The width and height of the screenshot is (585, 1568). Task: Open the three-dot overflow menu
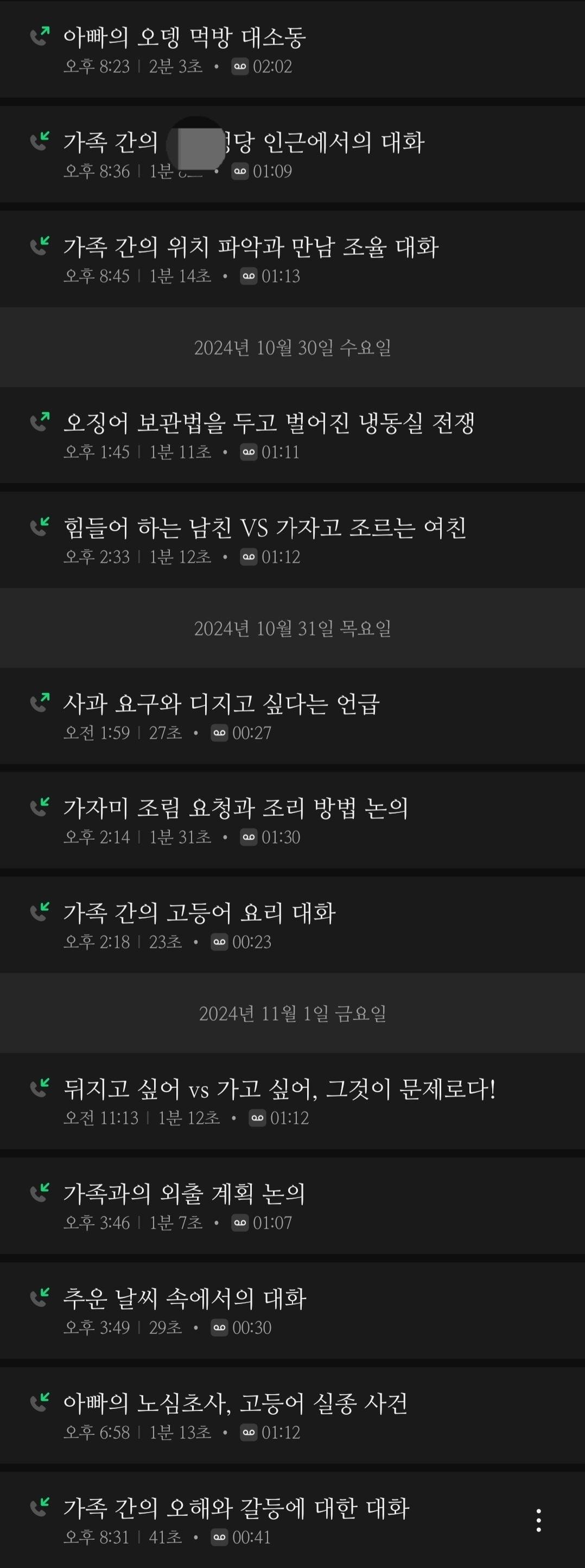pyautogui.click(x=539, y=1520)
